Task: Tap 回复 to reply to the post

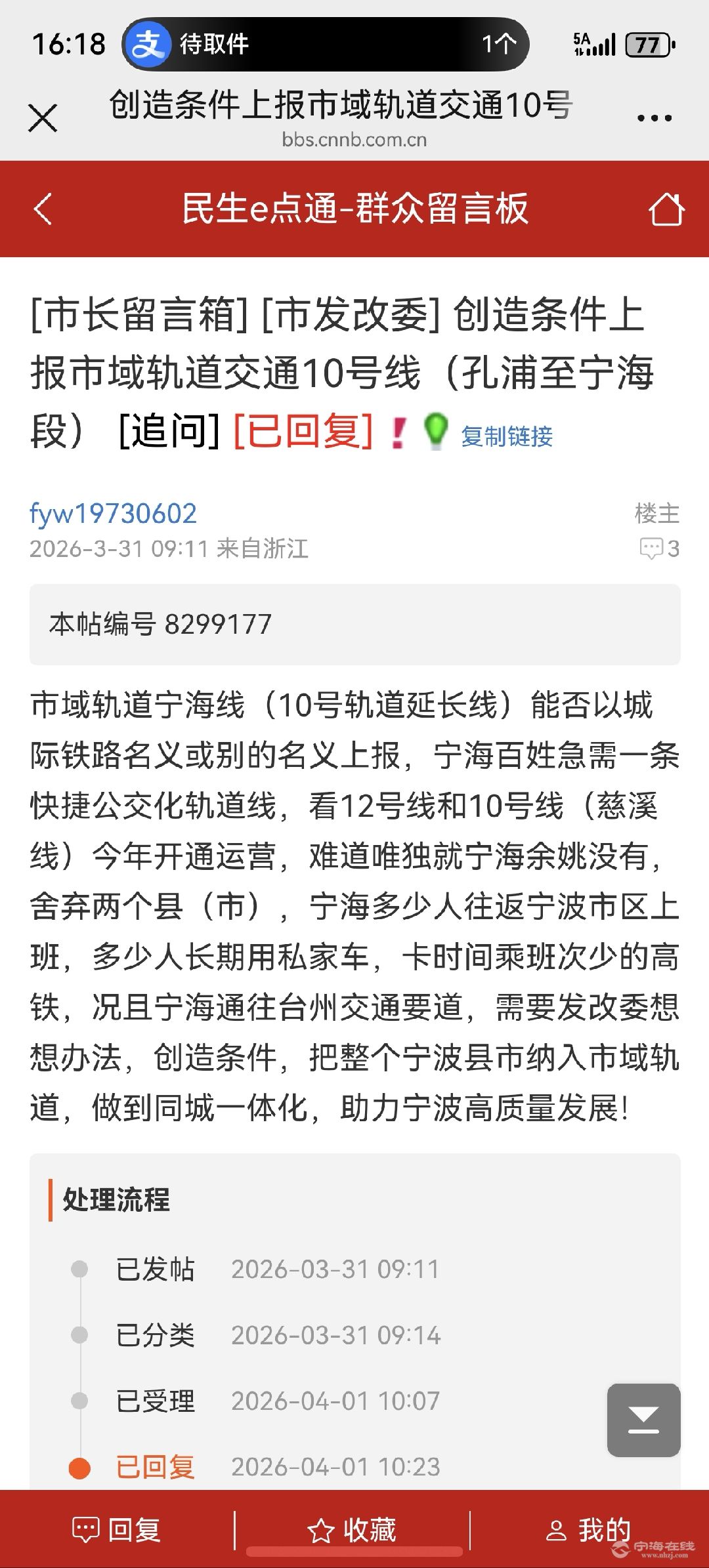Action: (117, 1530)
